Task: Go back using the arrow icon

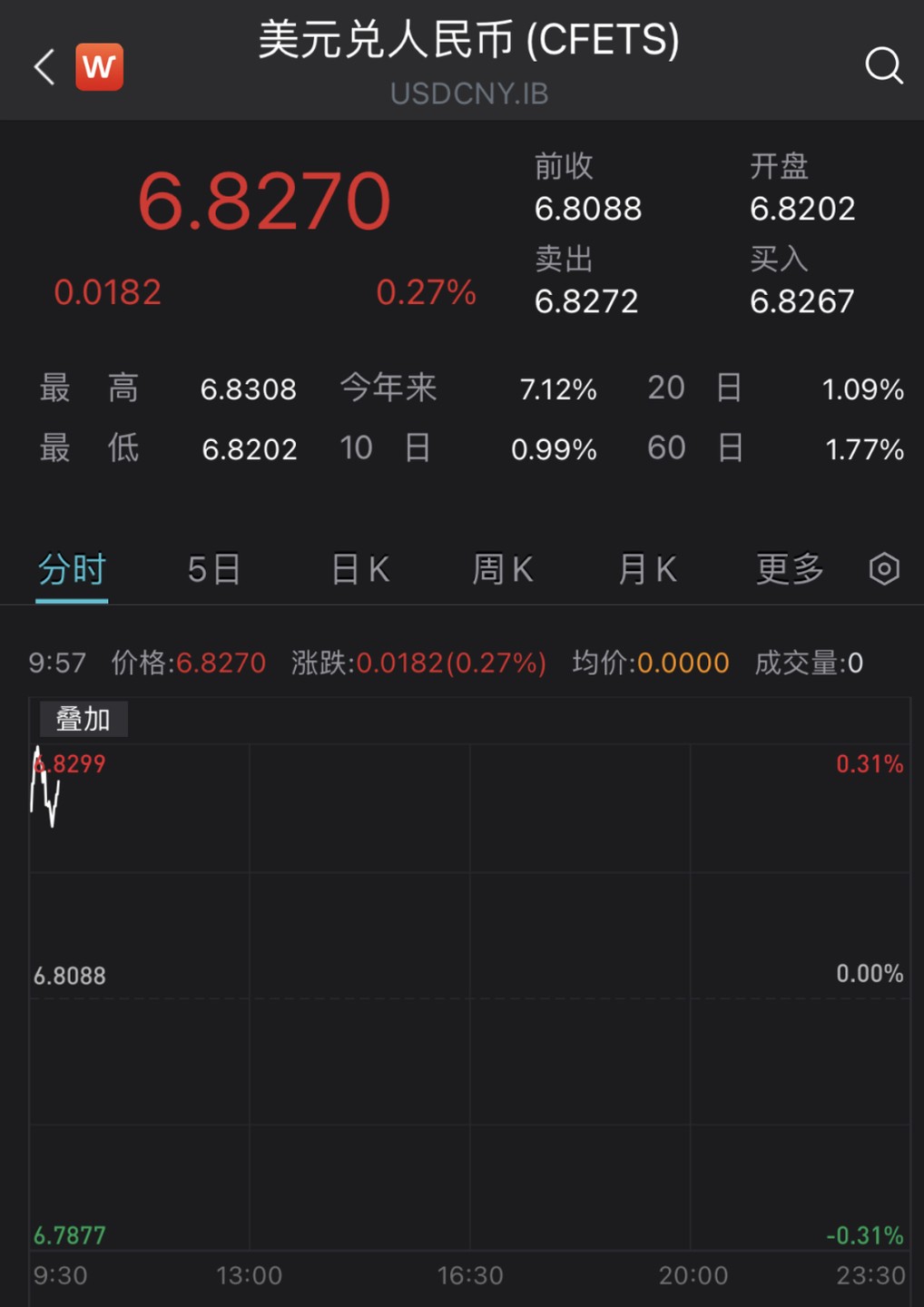Action: pyautogui.click(x=44, y=67)
